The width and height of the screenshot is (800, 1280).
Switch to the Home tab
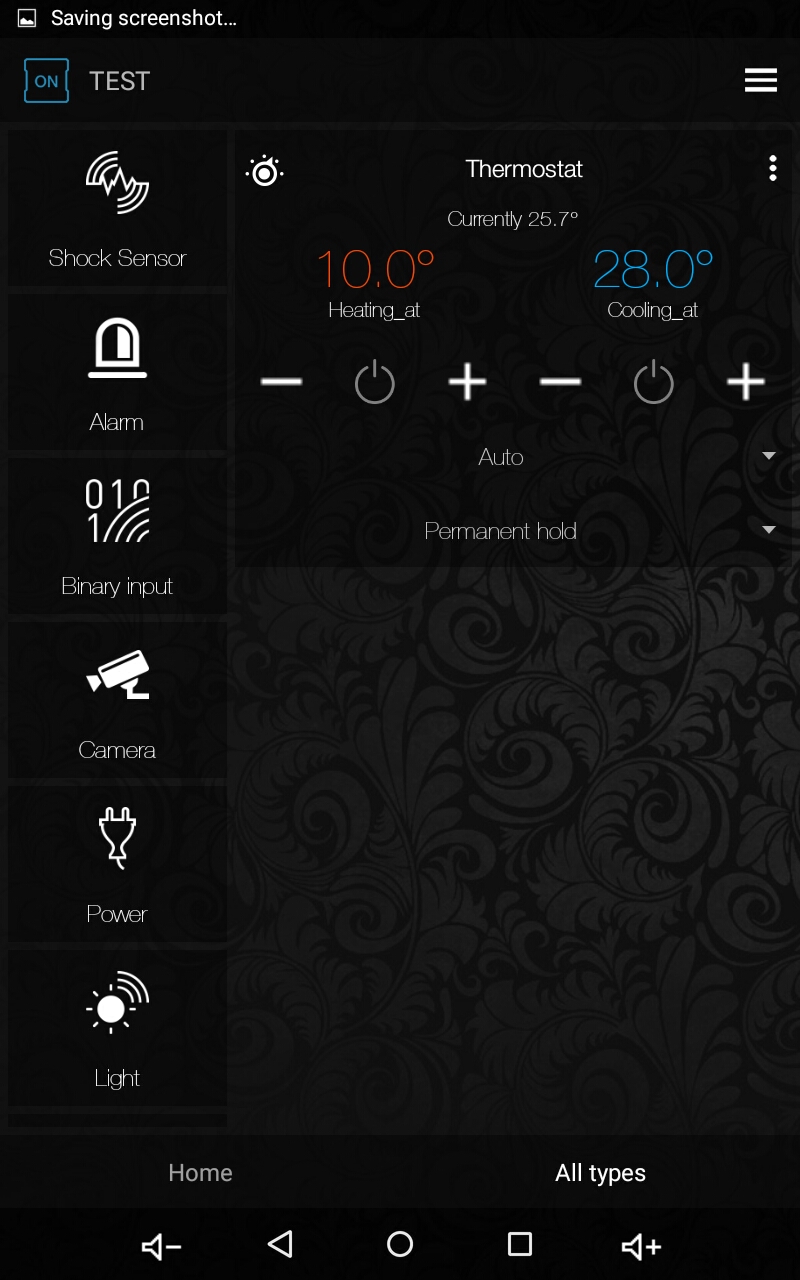tap(200, 1173)
